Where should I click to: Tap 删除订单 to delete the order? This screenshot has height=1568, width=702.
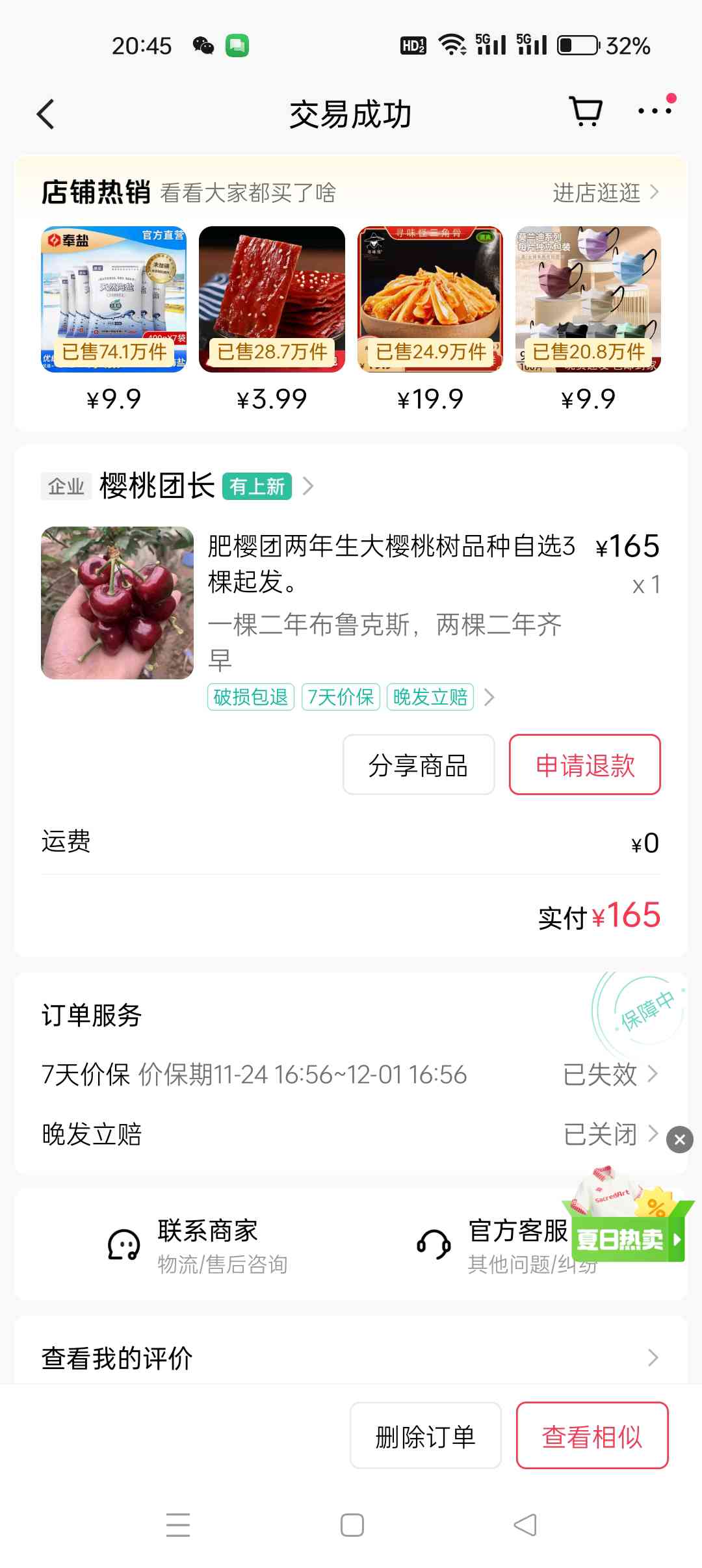(x=426, y=1435)
